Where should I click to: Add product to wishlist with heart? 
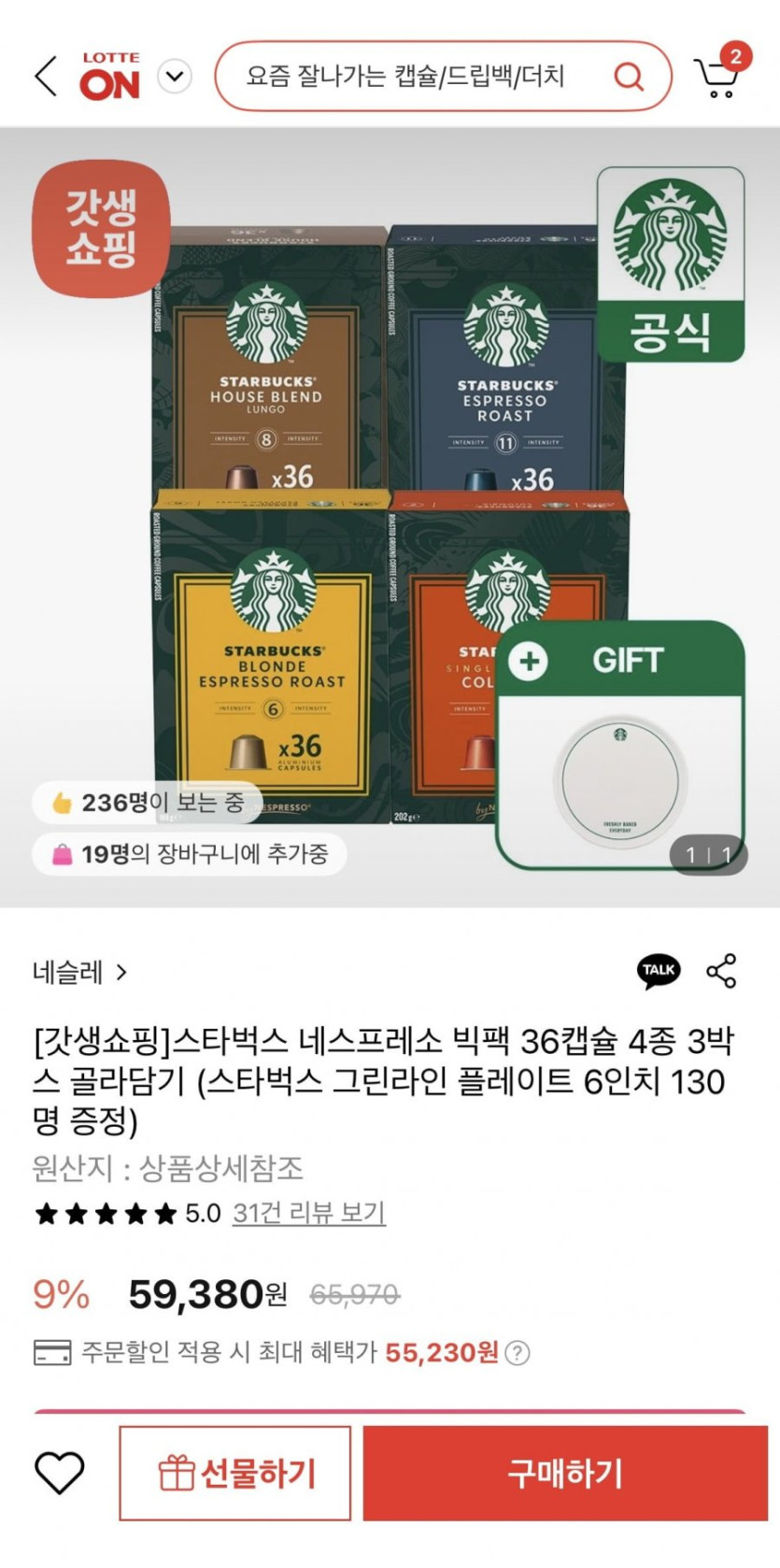60,1473
